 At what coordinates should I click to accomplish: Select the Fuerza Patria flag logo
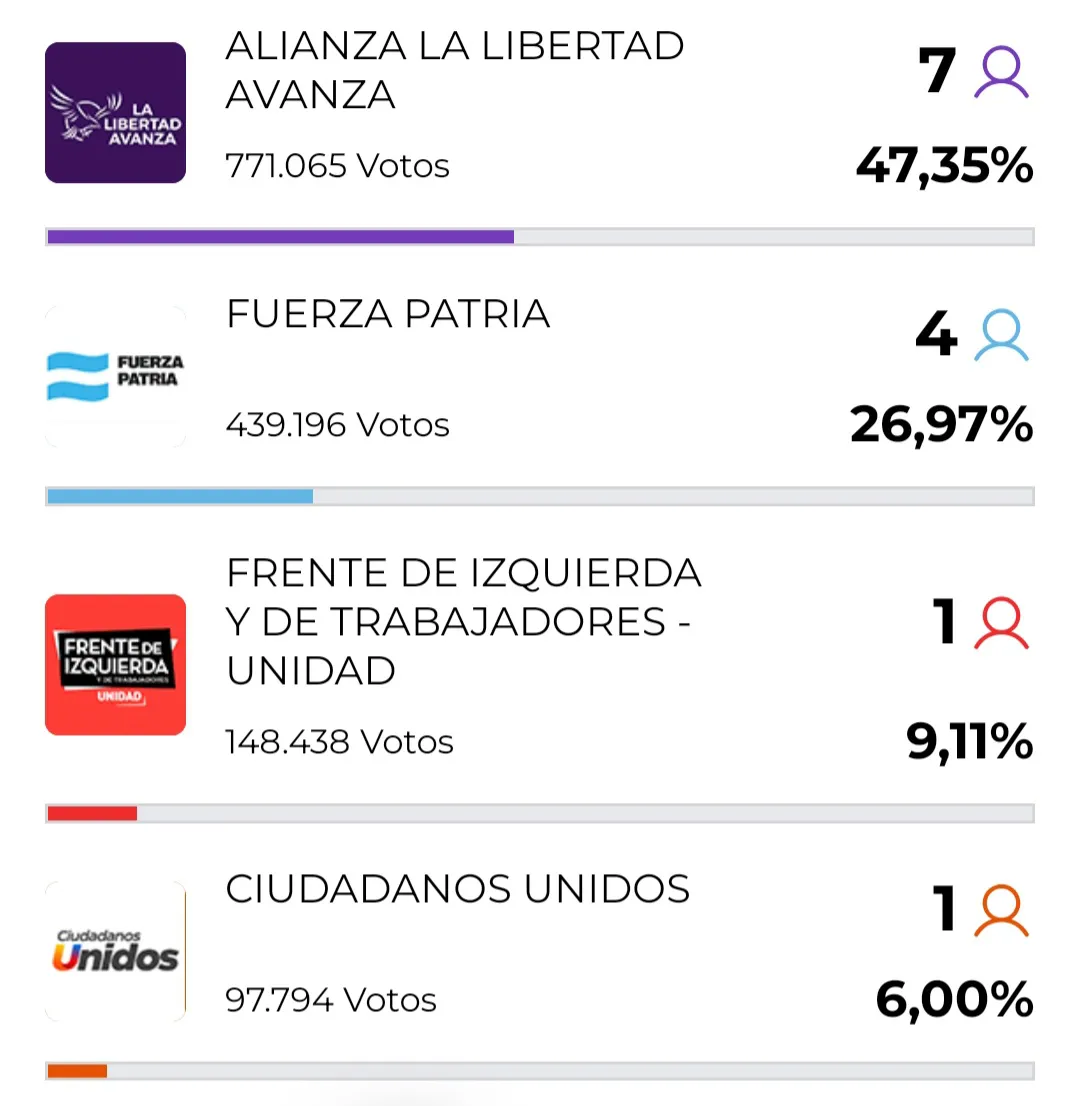(115, 375)
